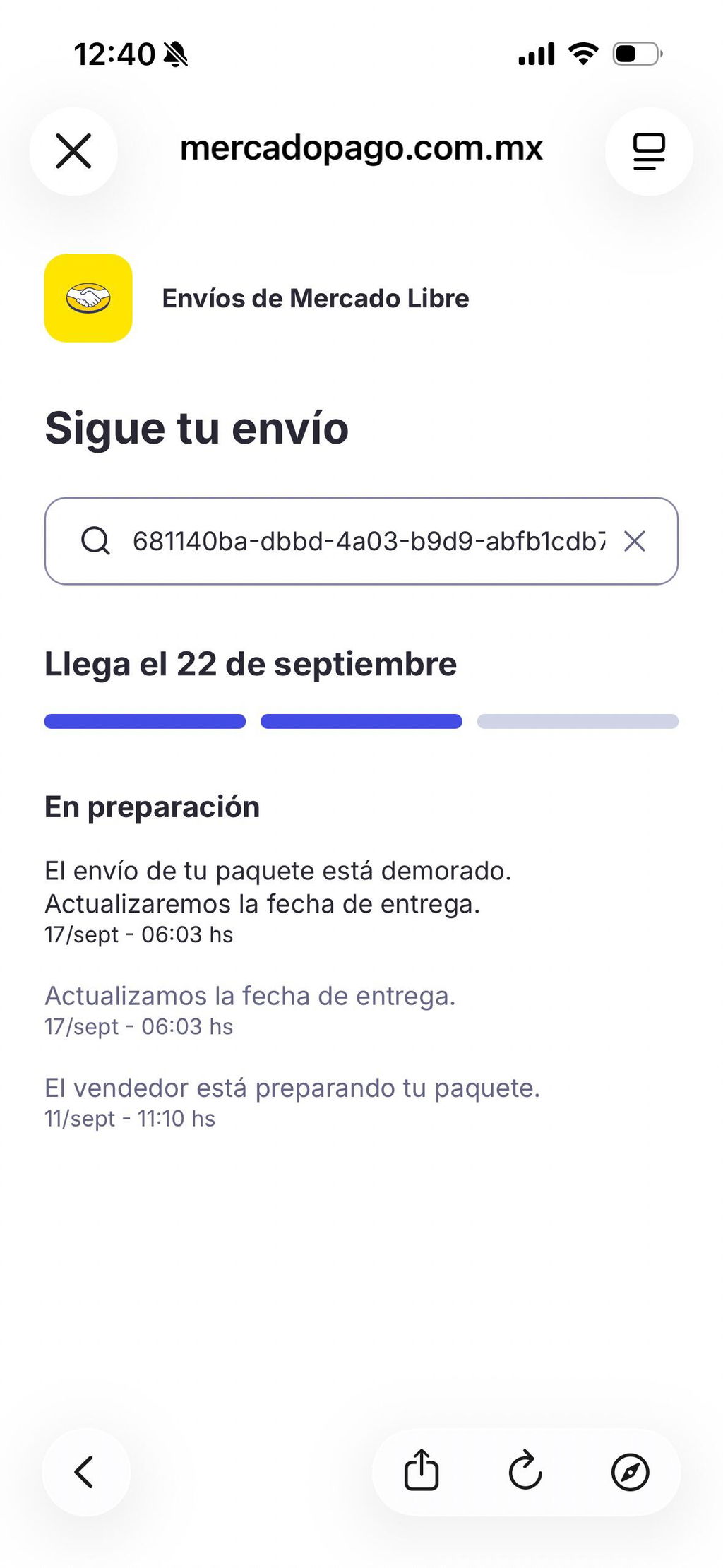Clear the tracking code with the X

pos(635,542)
